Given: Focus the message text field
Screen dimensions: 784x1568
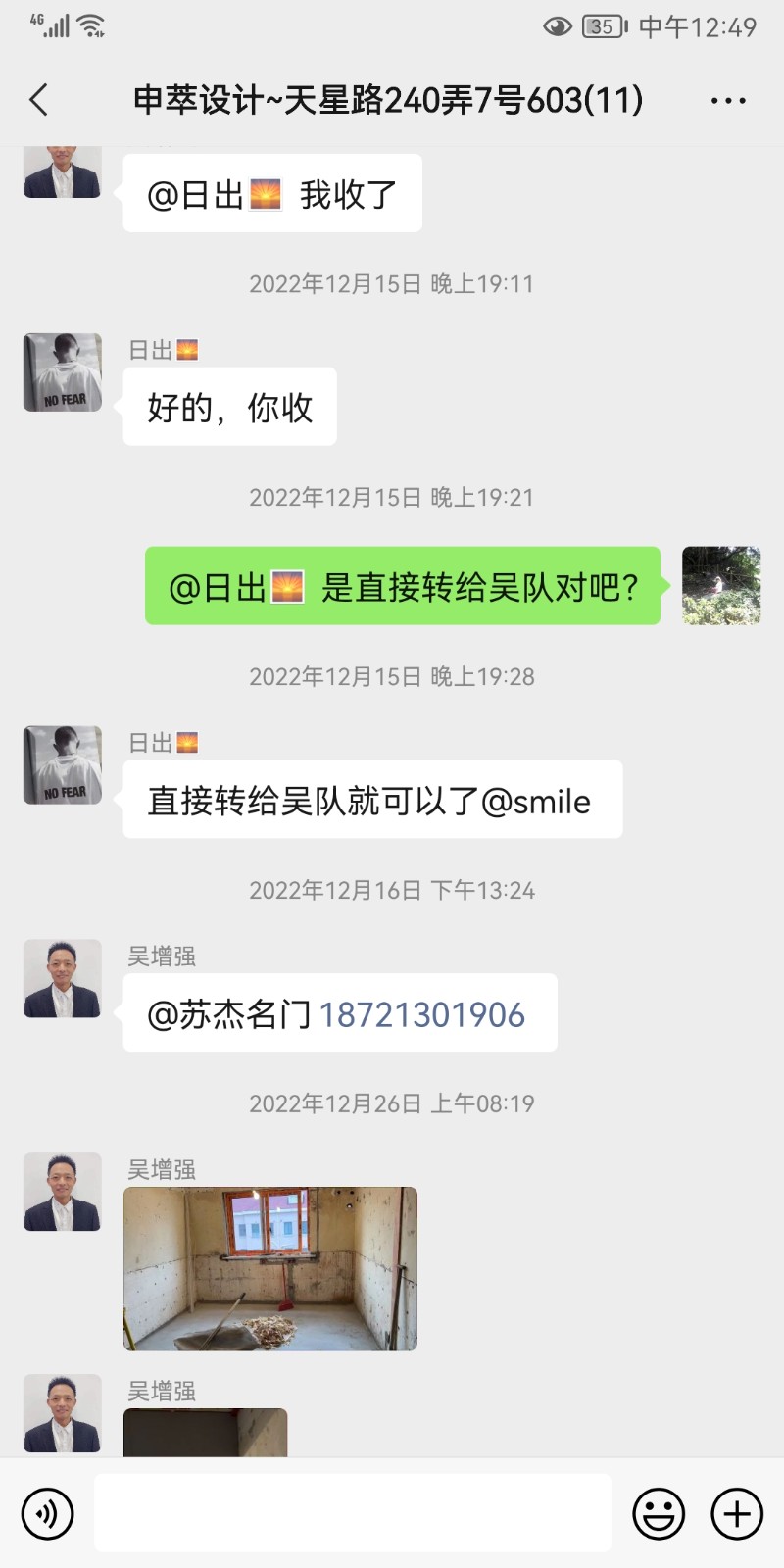Looking at the screenshot, I should click(x=353, y=1514).
